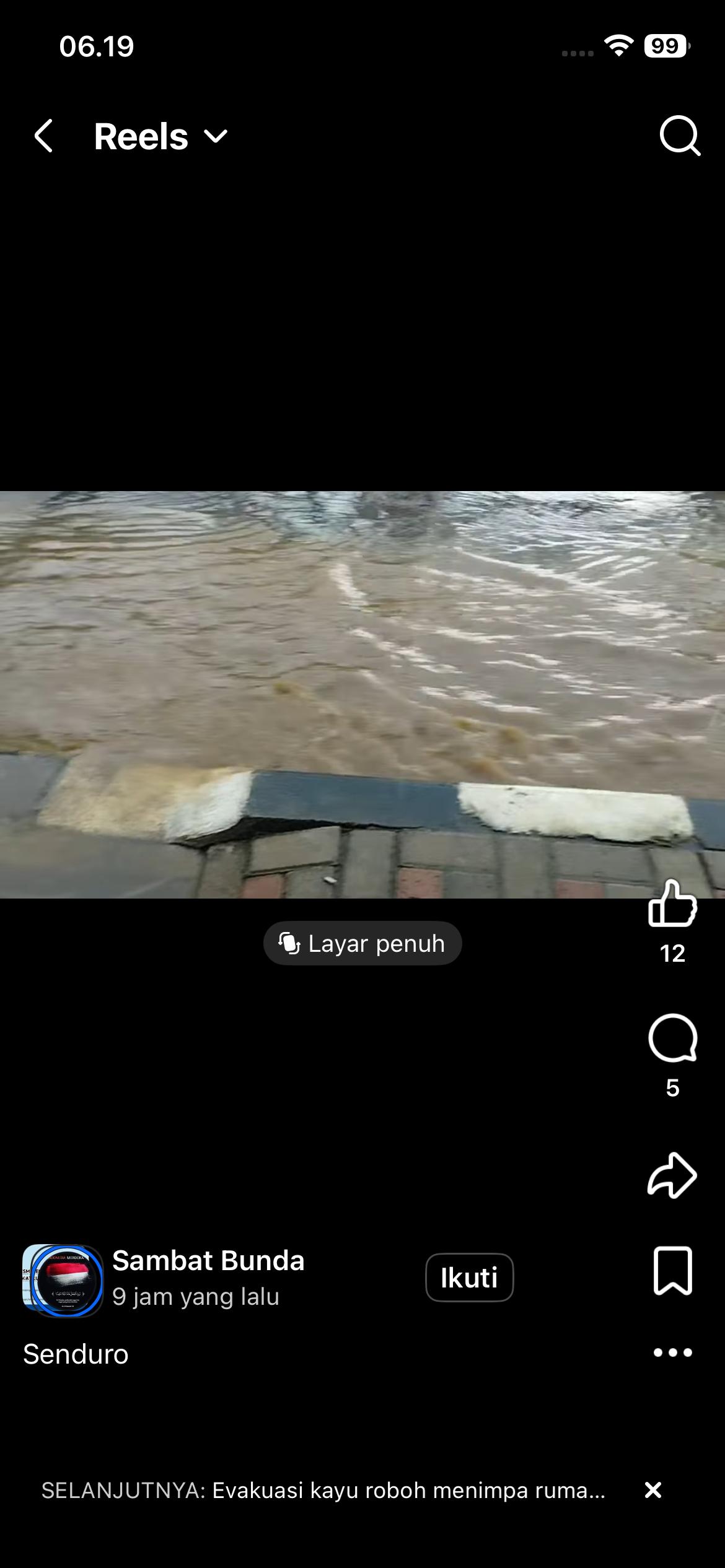
Task: Go back with the left arrow
Action: coord(45,137)
